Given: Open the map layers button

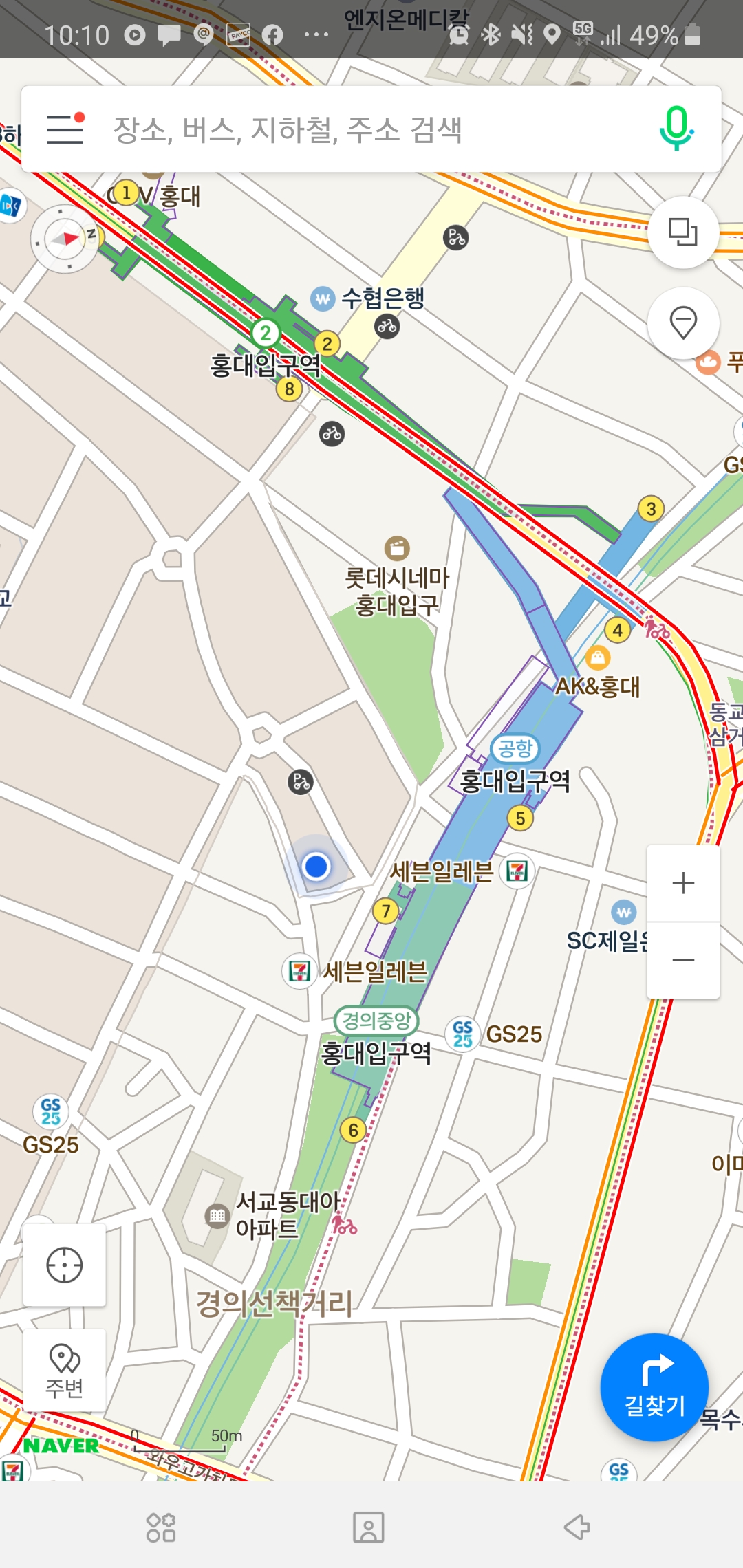Looking at the screenshot, I should 683,232.
